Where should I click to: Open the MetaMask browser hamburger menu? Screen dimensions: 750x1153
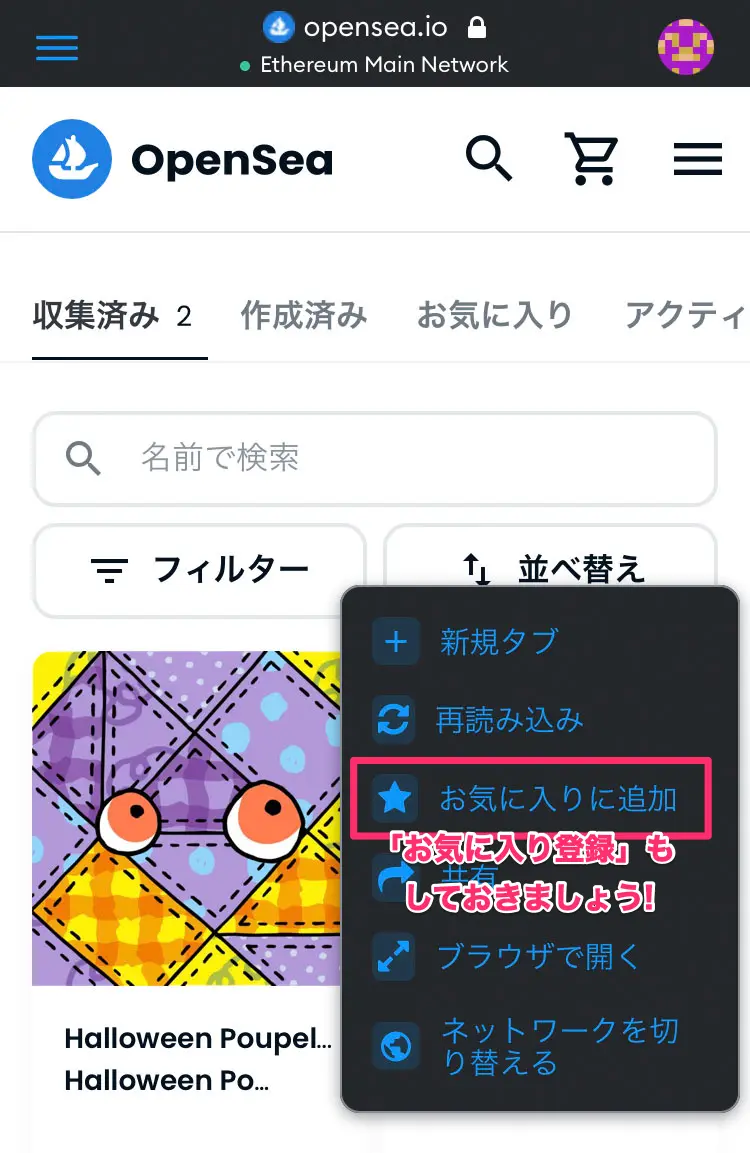57,47
